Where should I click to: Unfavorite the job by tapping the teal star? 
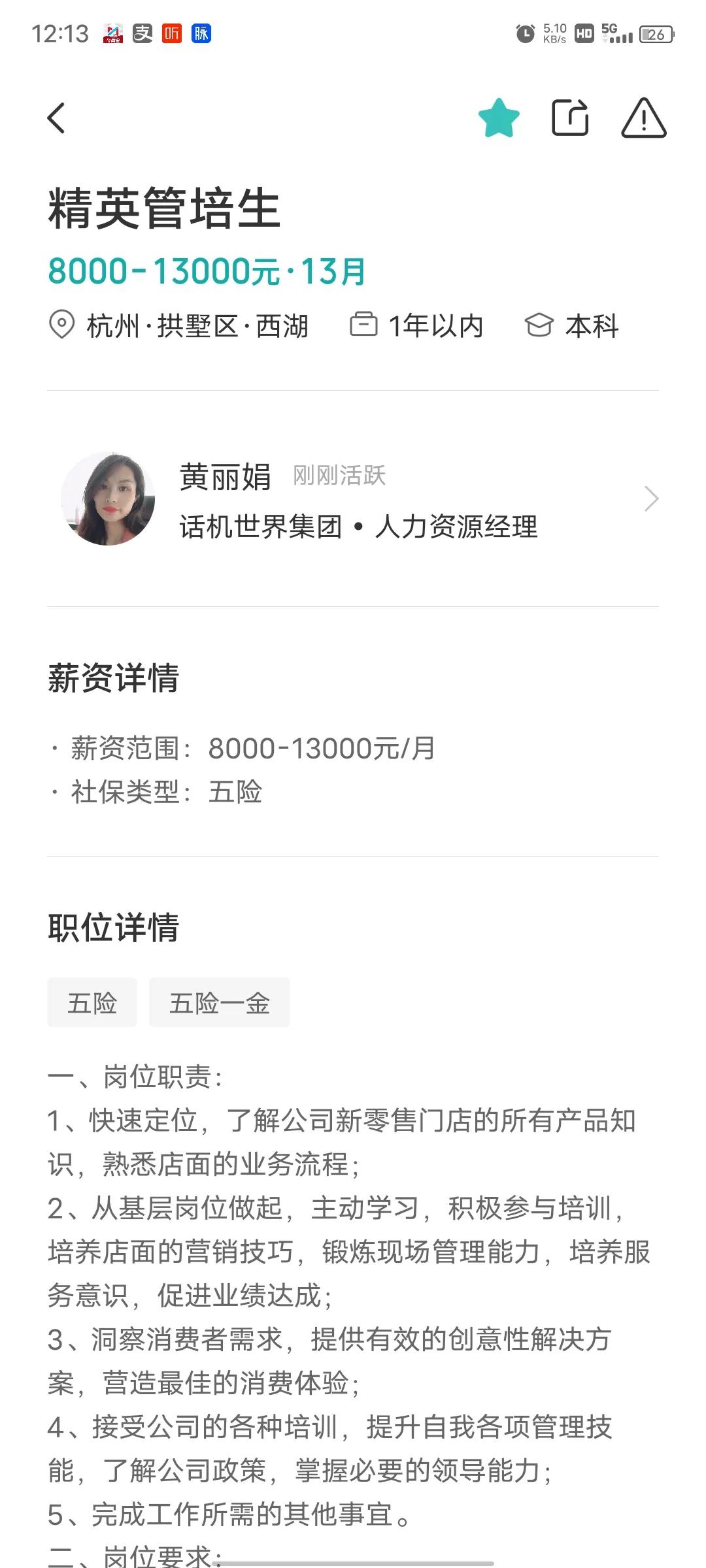(498, 120)
